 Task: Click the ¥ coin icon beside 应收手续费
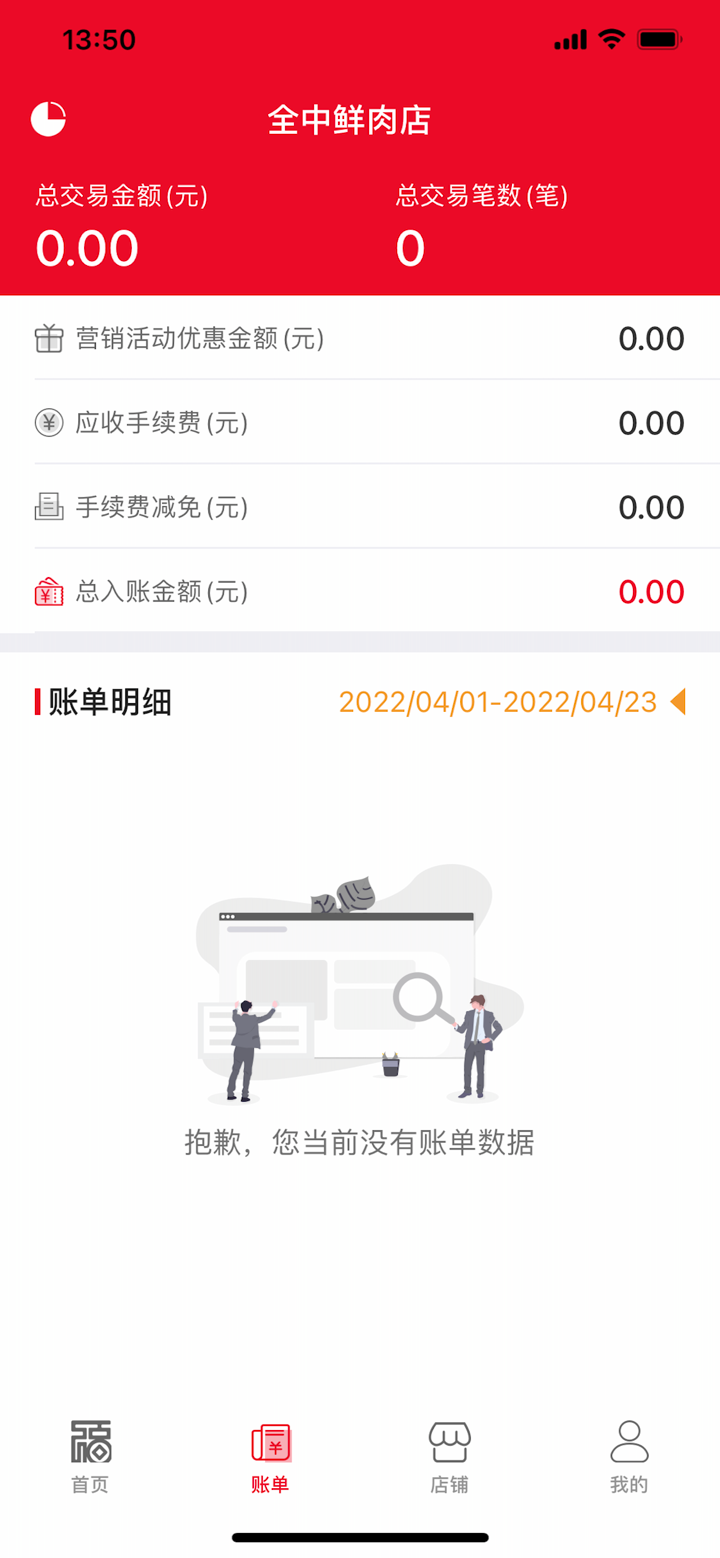47,422
